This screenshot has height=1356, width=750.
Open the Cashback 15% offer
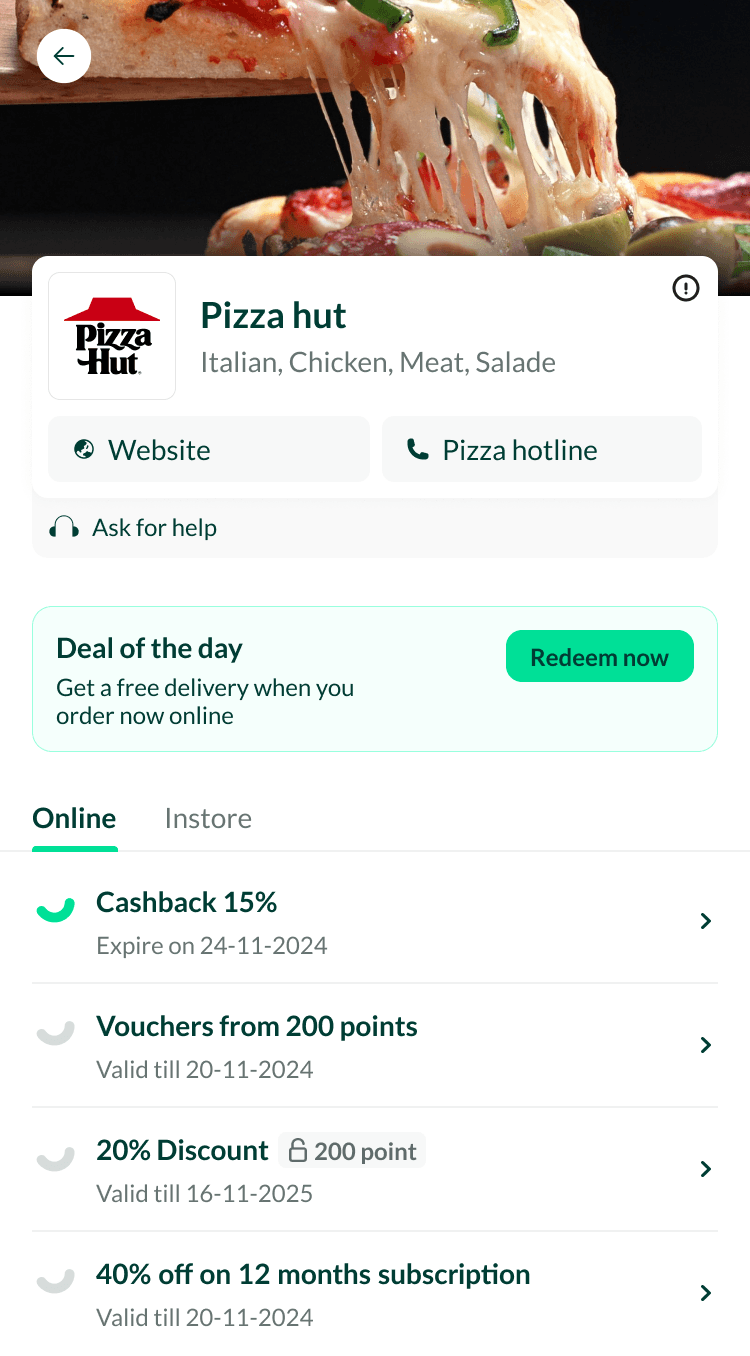[374, 921]
